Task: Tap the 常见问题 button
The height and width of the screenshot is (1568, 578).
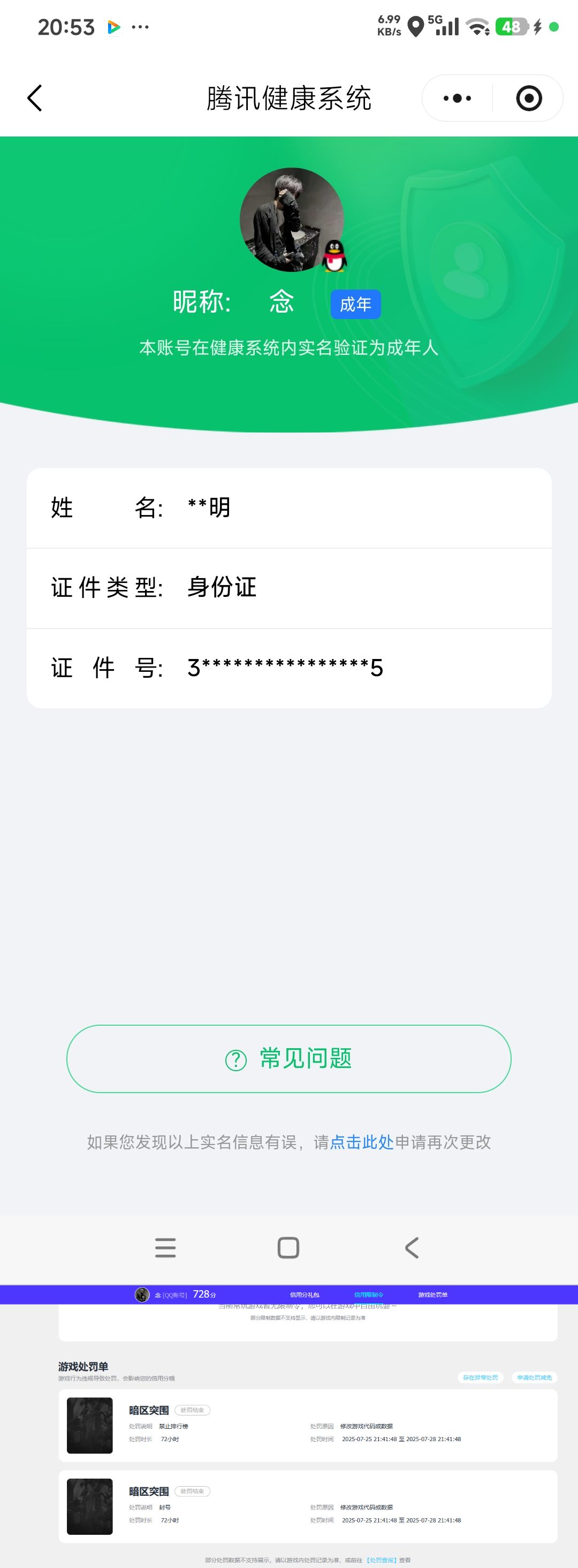Action: [289, 1058]
